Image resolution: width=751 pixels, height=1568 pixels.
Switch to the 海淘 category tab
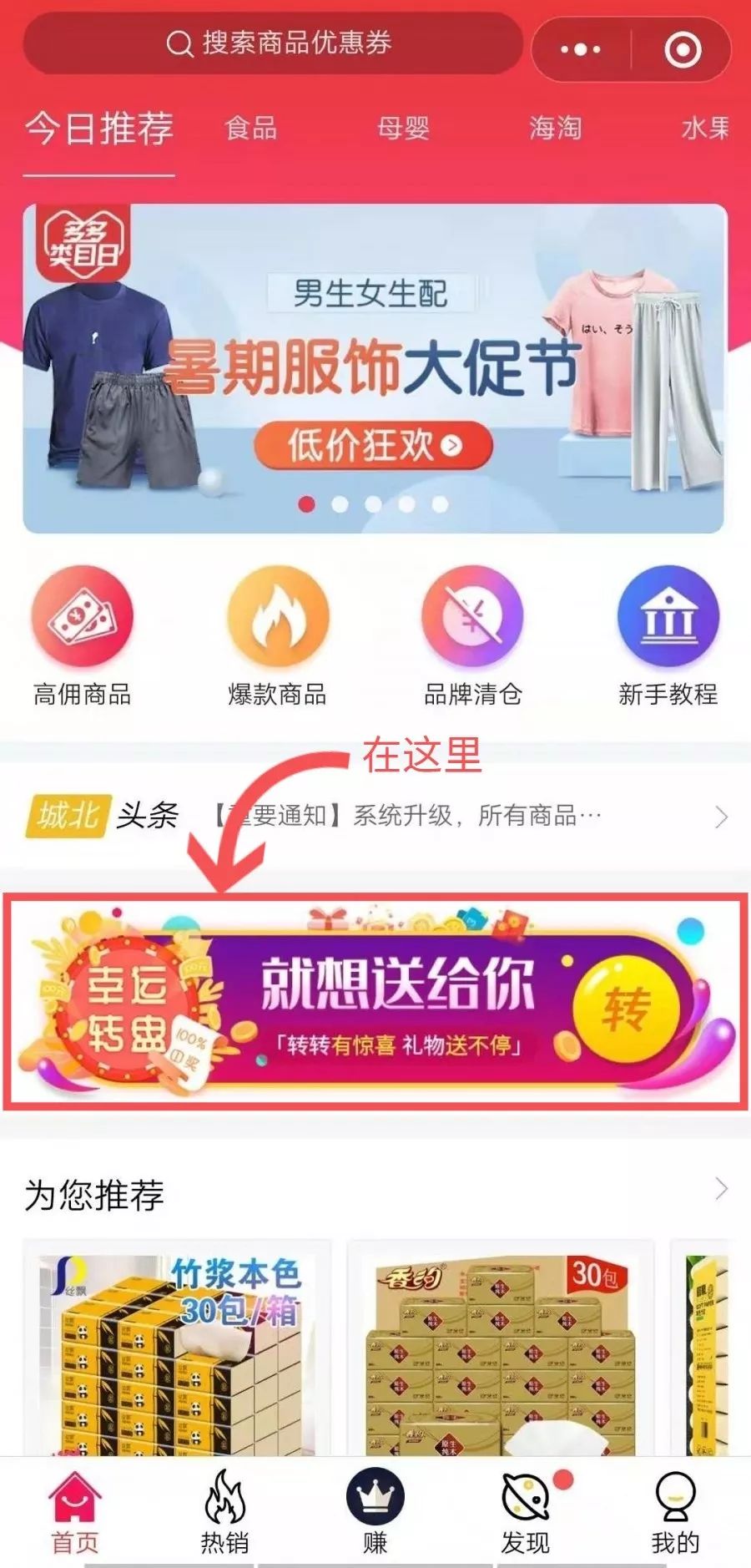pos(555,129)
